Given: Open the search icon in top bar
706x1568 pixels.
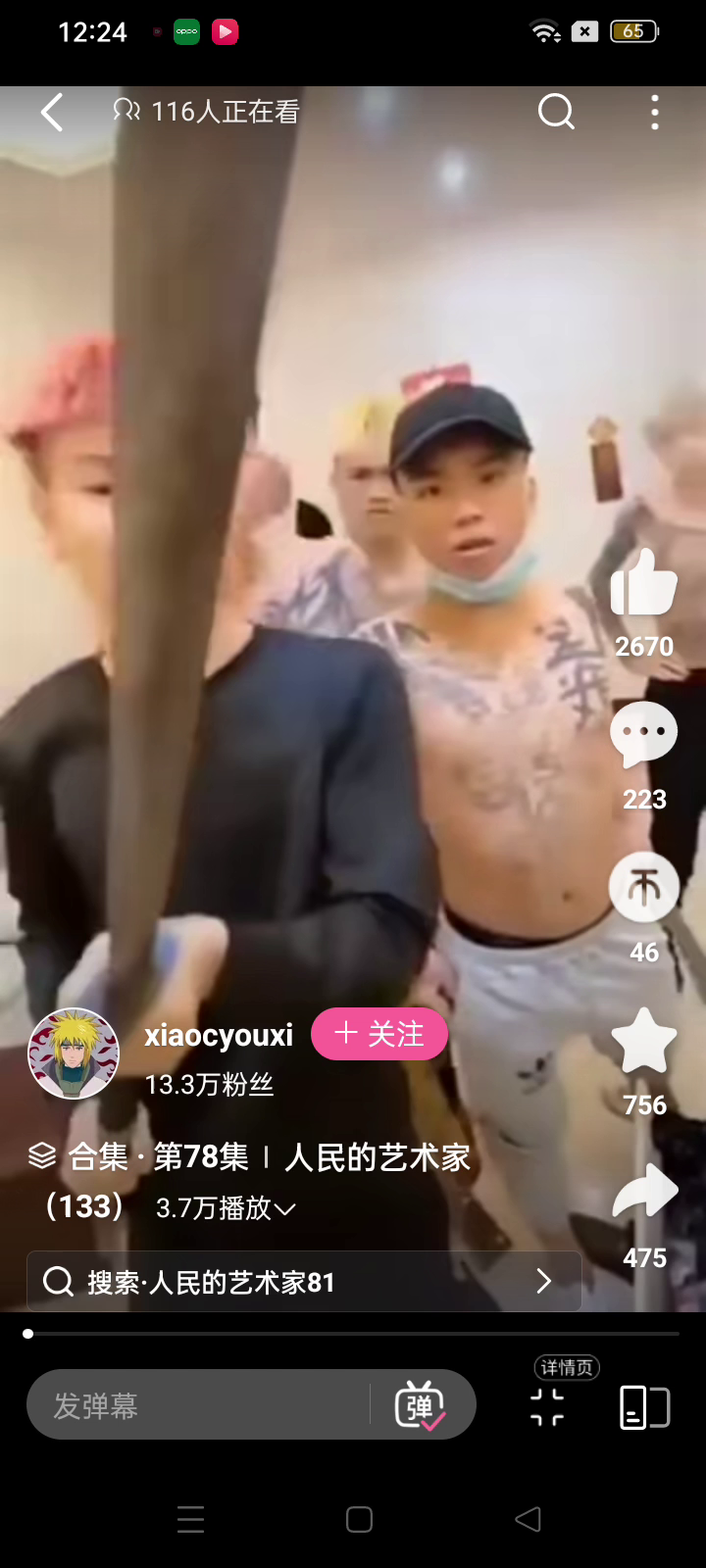Looking at the screenshot, I should pyautogui.click(x=556, y=113).
